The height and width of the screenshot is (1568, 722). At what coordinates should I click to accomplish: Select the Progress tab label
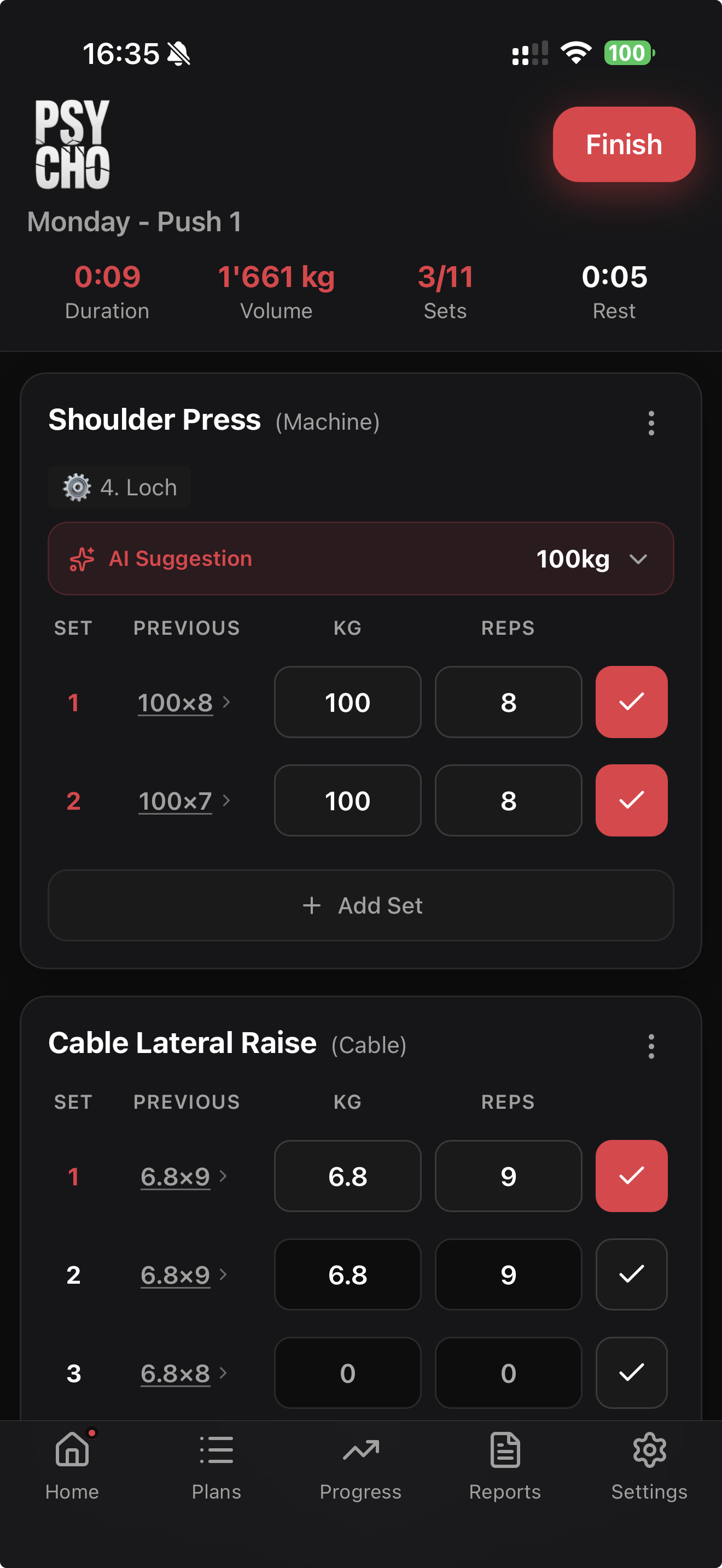click(x=360, y=1491)
